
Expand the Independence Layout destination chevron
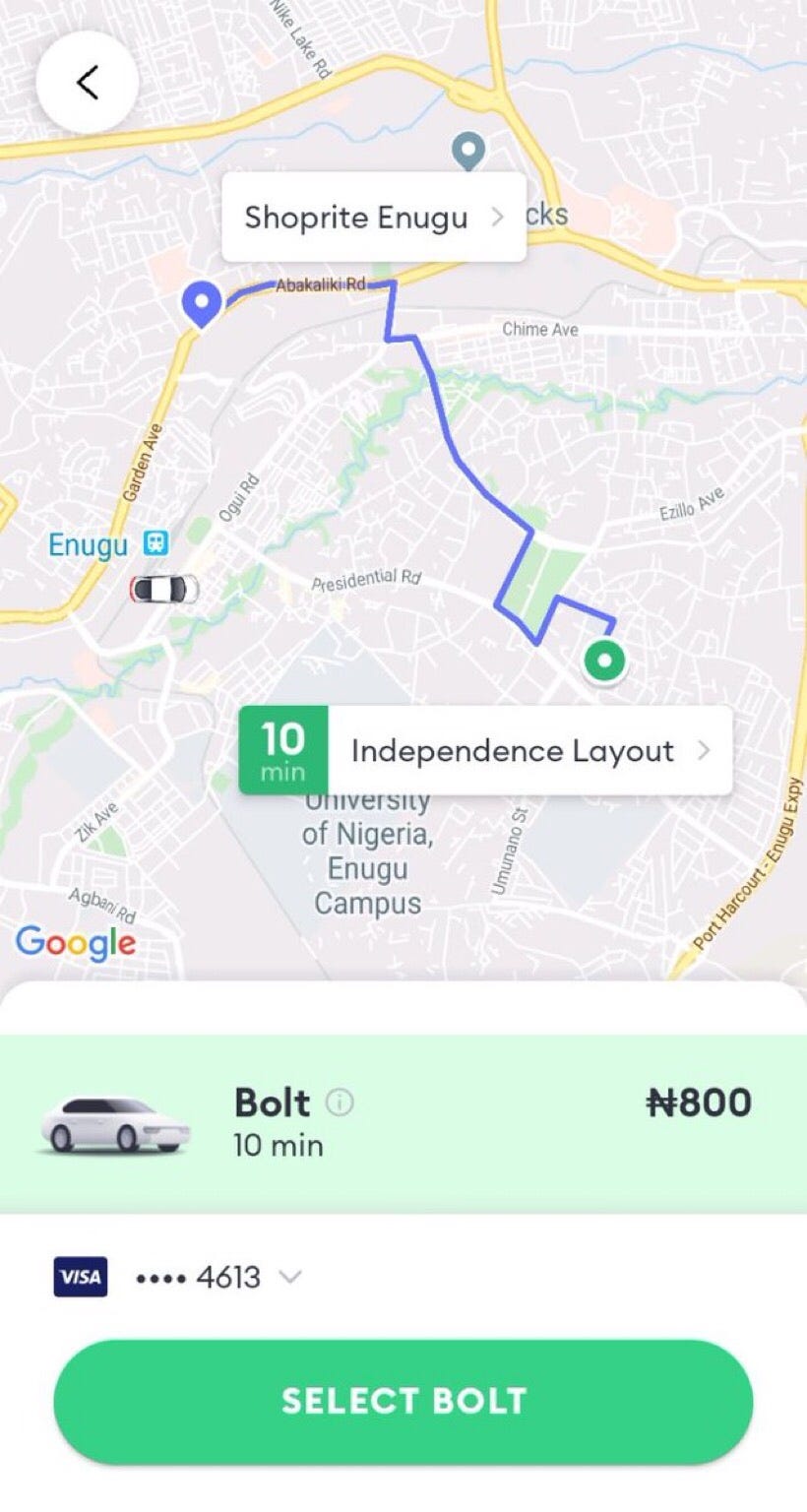click(x=705, y=750)
